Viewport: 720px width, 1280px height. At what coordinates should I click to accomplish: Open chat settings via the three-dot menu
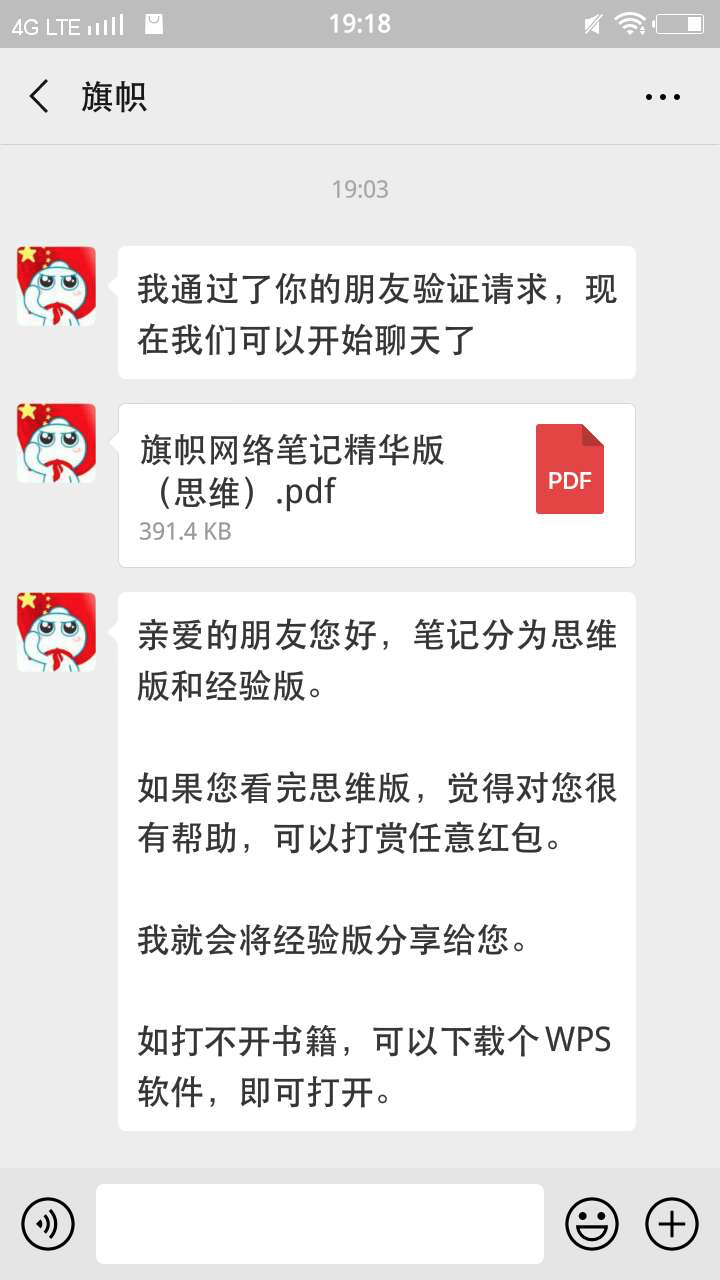coord(663,96)
